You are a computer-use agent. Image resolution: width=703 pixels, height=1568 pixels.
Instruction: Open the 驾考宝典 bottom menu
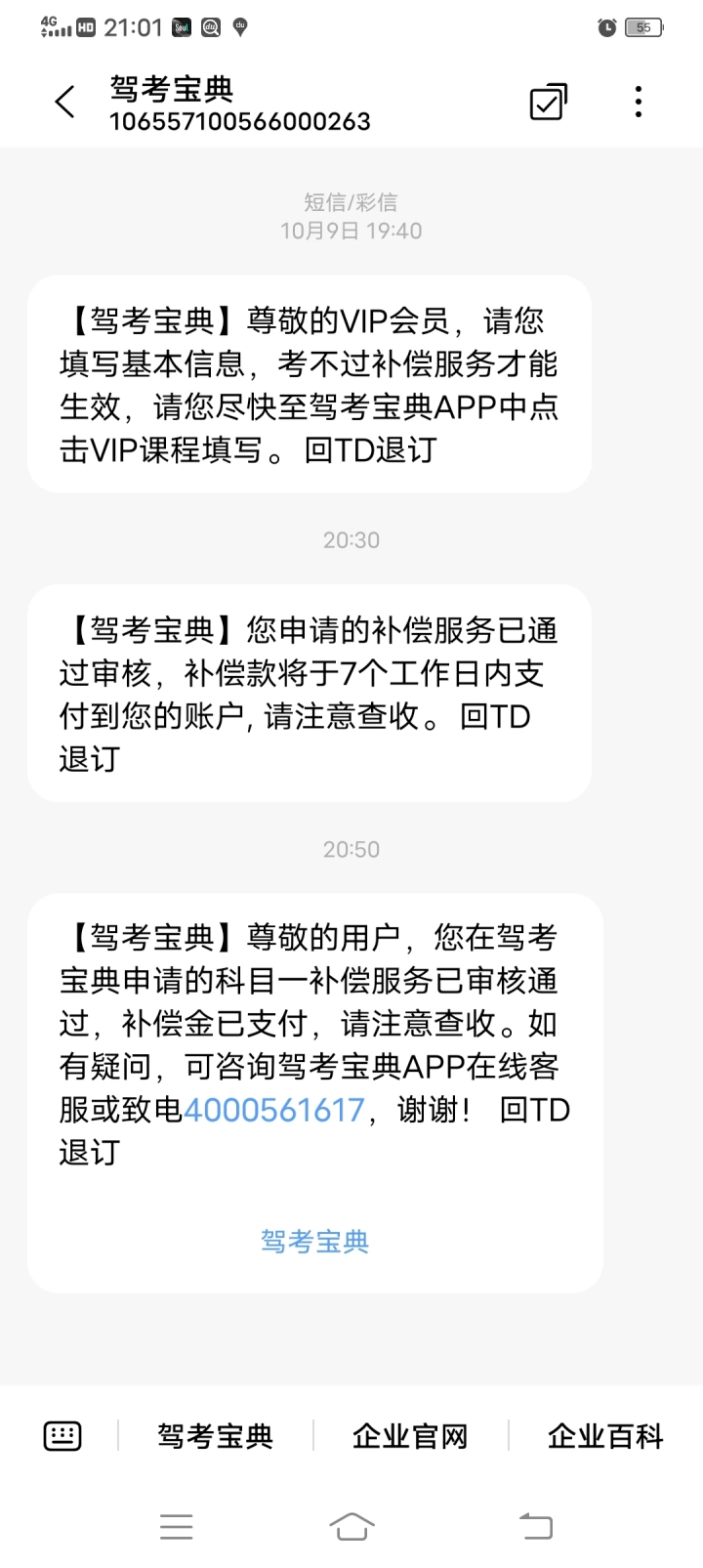click(x=216, y=1436)
